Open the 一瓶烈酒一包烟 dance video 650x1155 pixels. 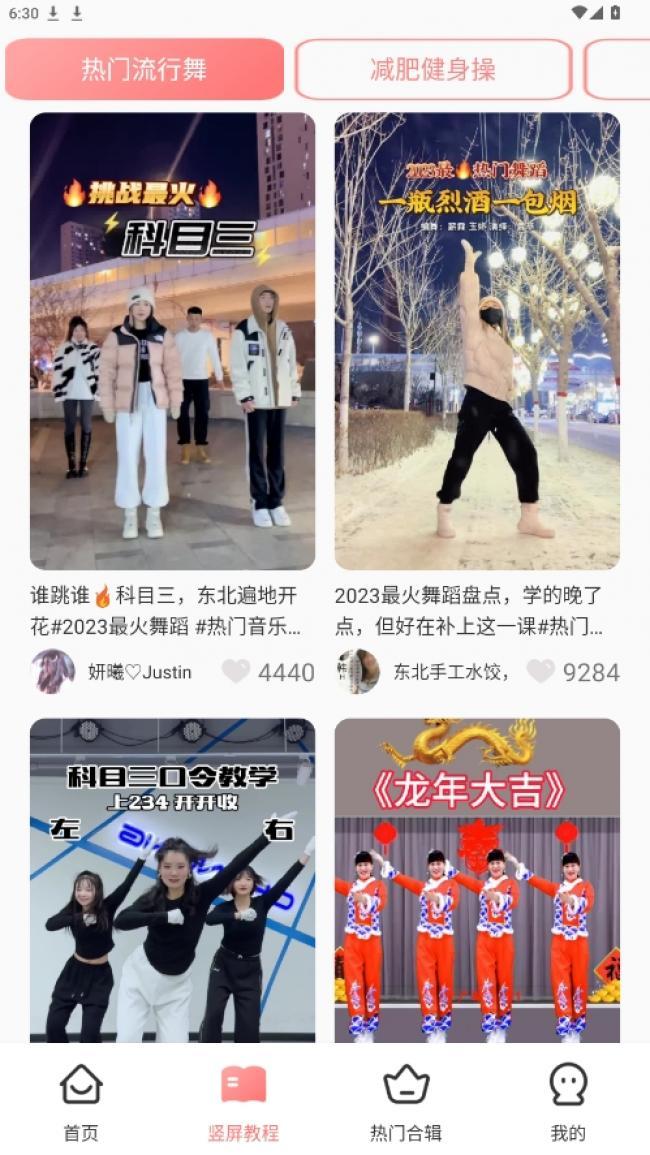[477, 341]
